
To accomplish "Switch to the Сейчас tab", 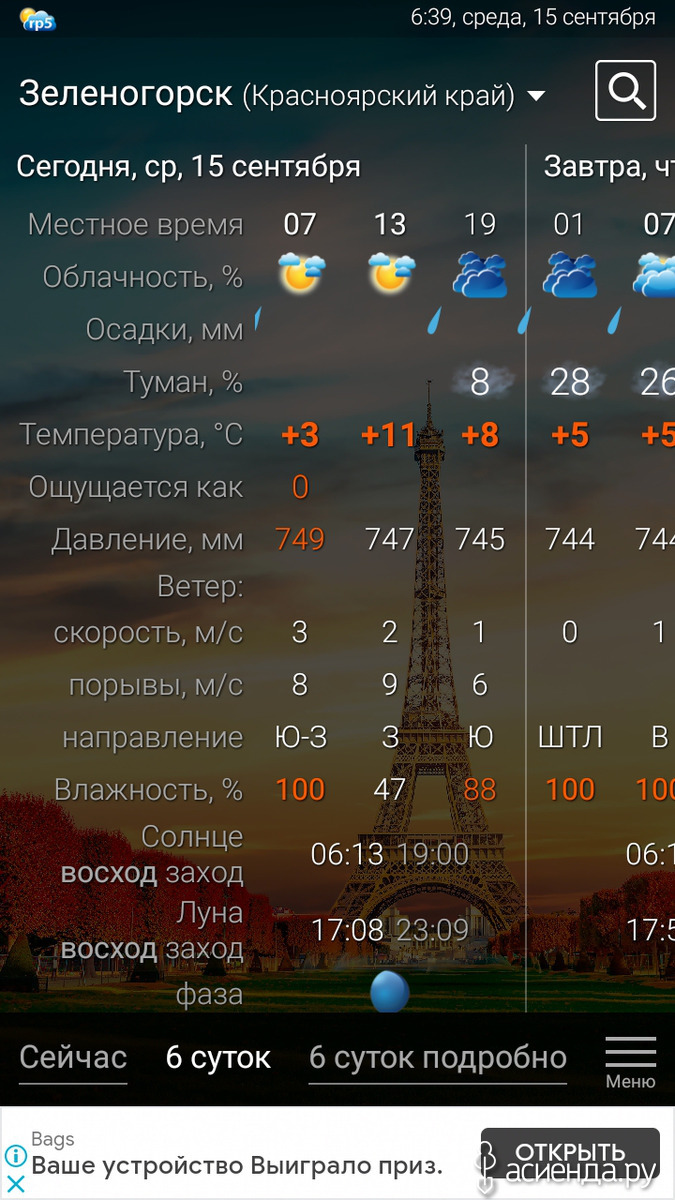I will pos(73,1057).
